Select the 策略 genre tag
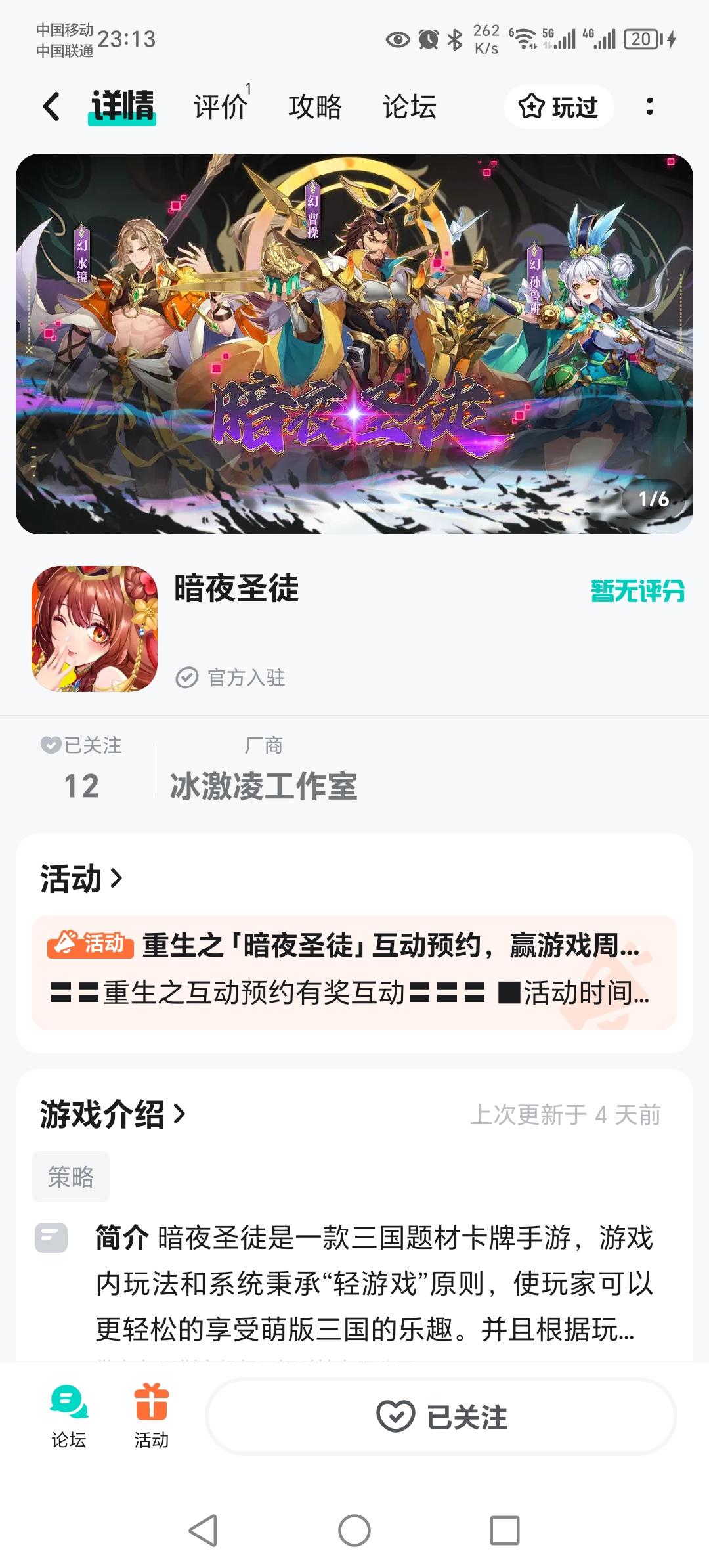The height and width of the screenshot is (1568, 709). pyautogui.click(x=71, y=1176)
